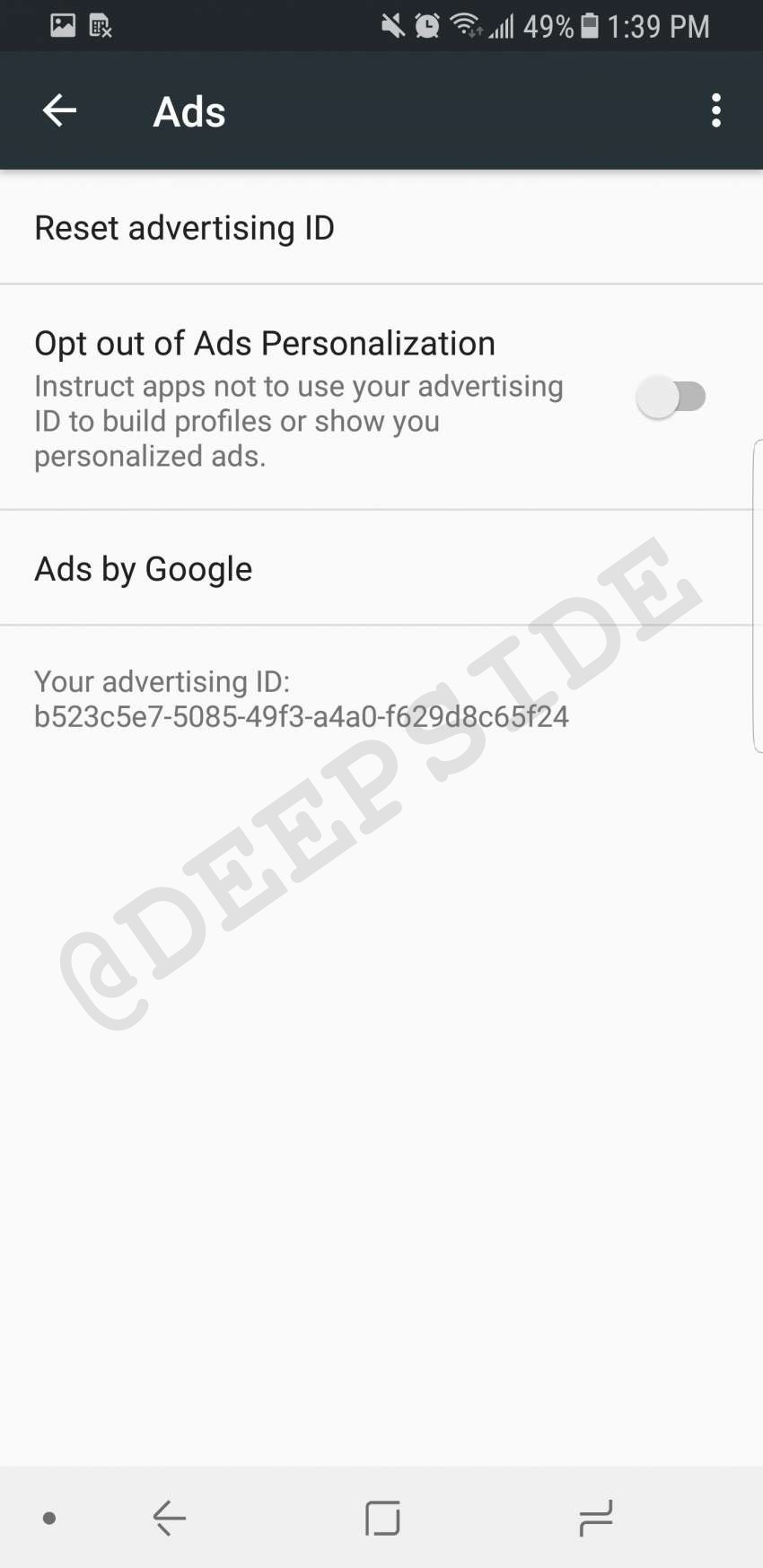Toggle Opt out of Ads Personalization
The image size is (763, 1568).
coord(671,397)
